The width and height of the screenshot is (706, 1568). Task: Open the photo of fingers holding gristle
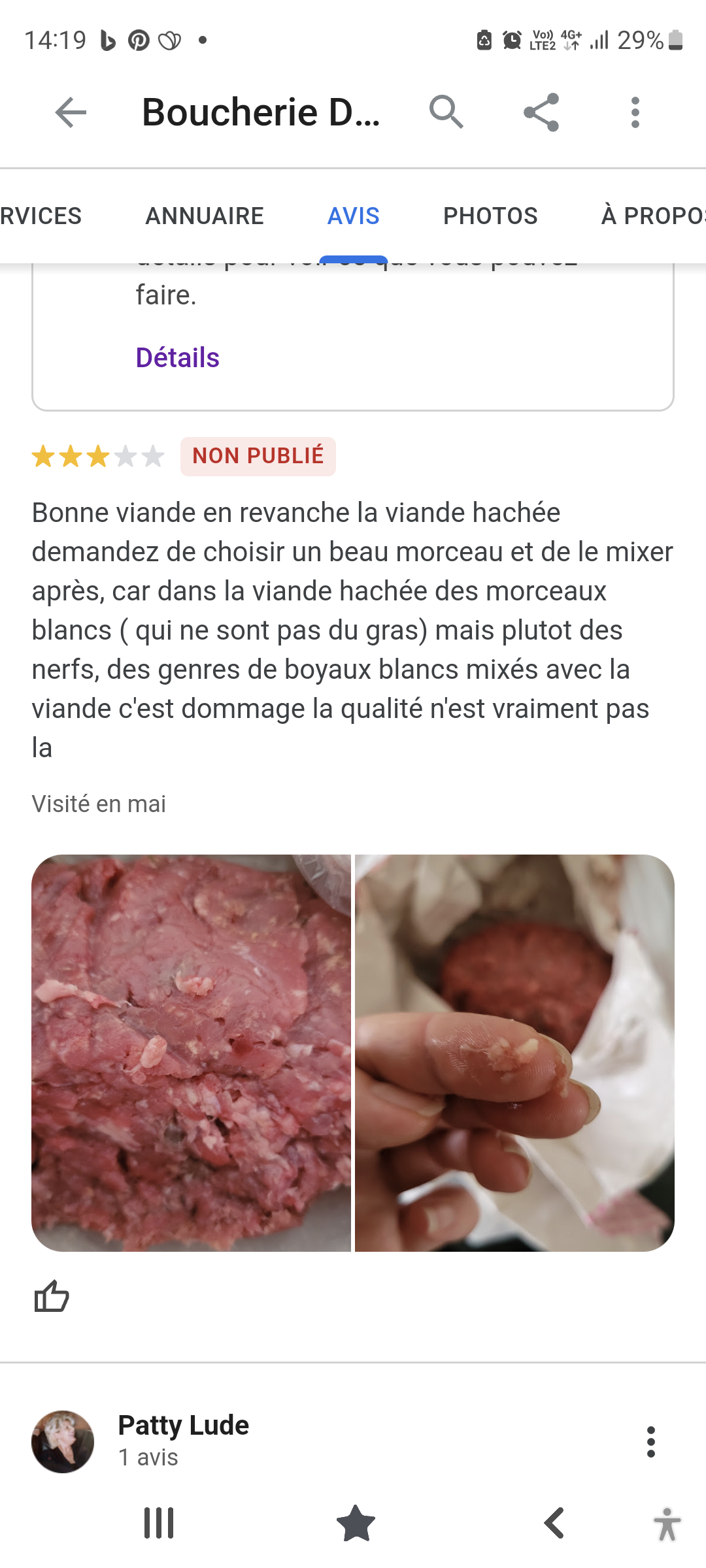click(x=514, y=1053)
